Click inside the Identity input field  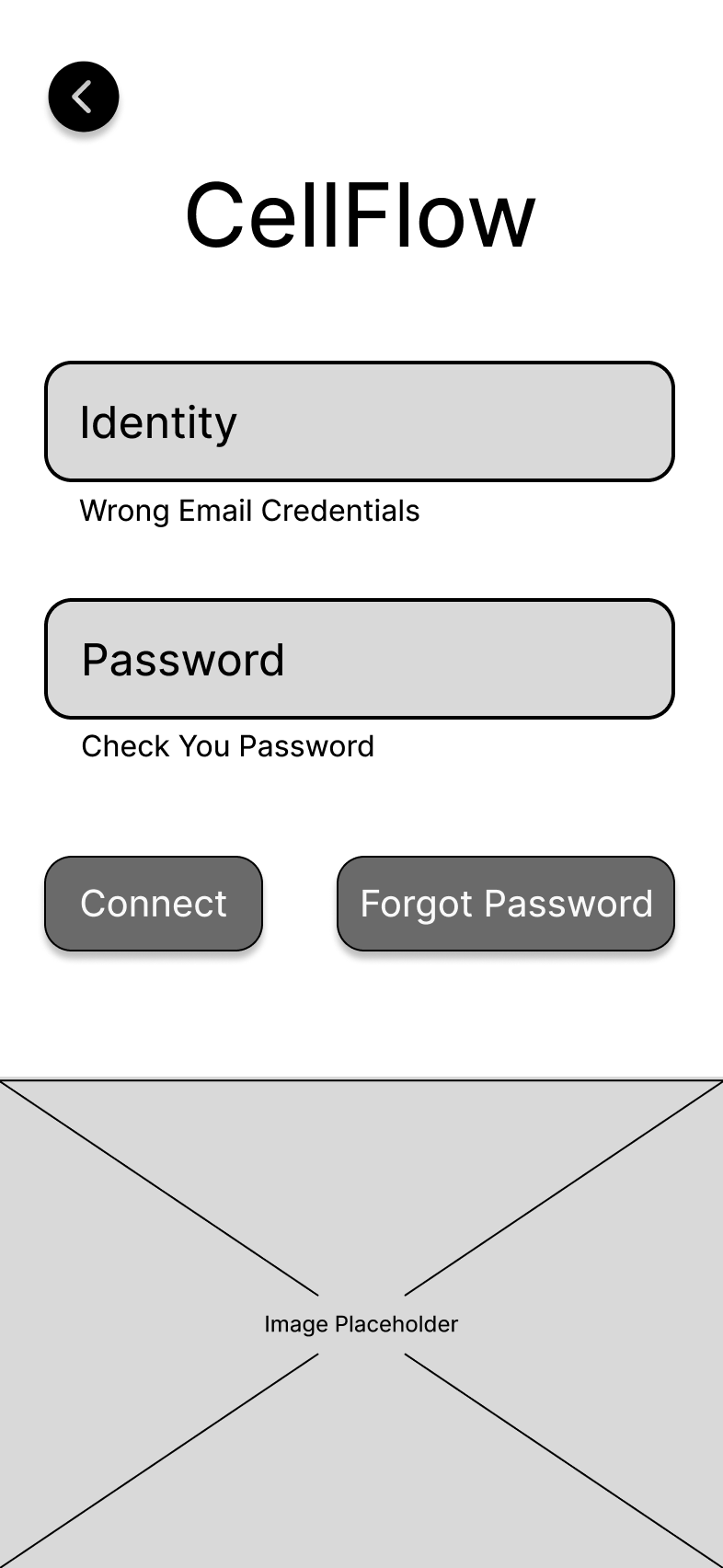pyautogui.click(x=359, y=421)
